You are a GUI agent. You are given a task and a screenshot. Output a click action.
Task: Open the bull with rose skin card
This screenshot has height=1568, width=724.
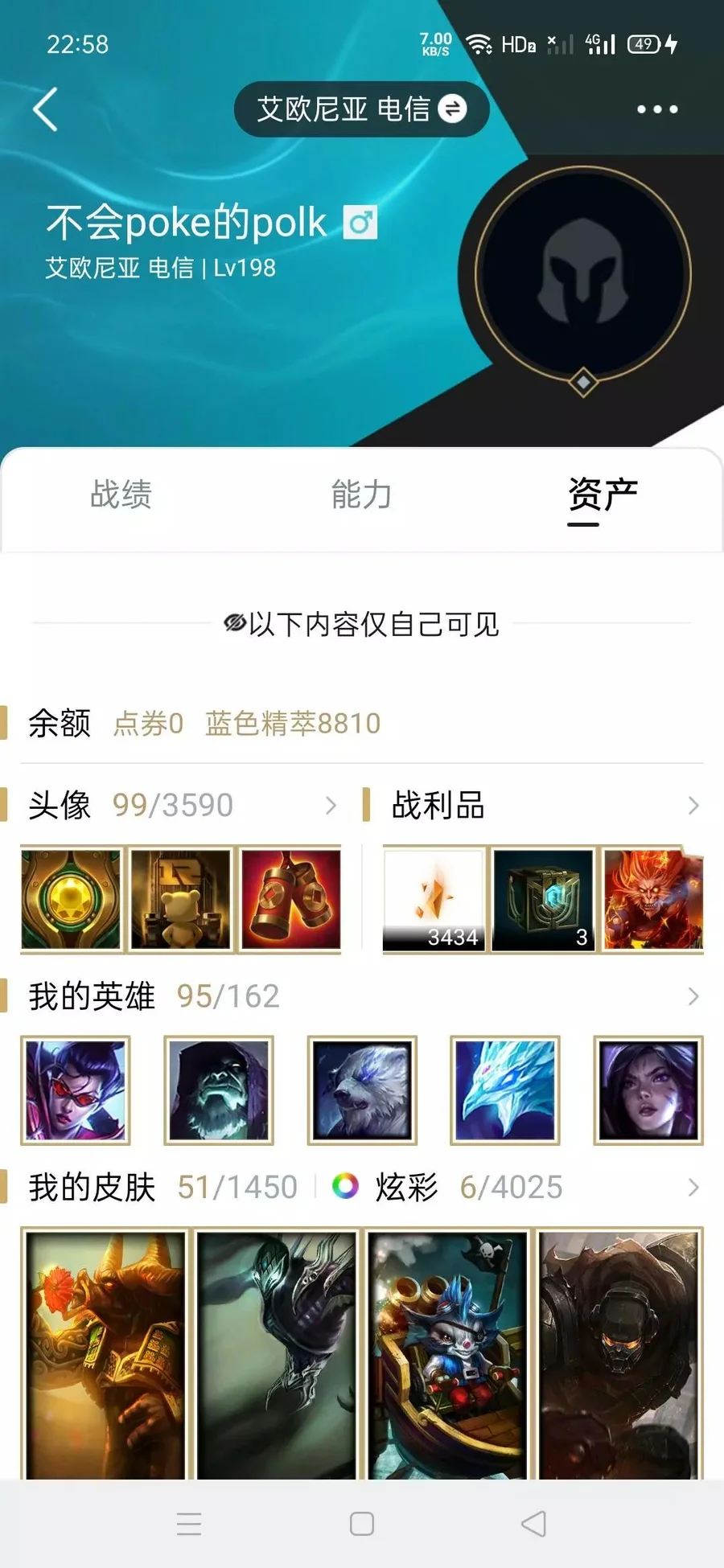(105, 1355)
